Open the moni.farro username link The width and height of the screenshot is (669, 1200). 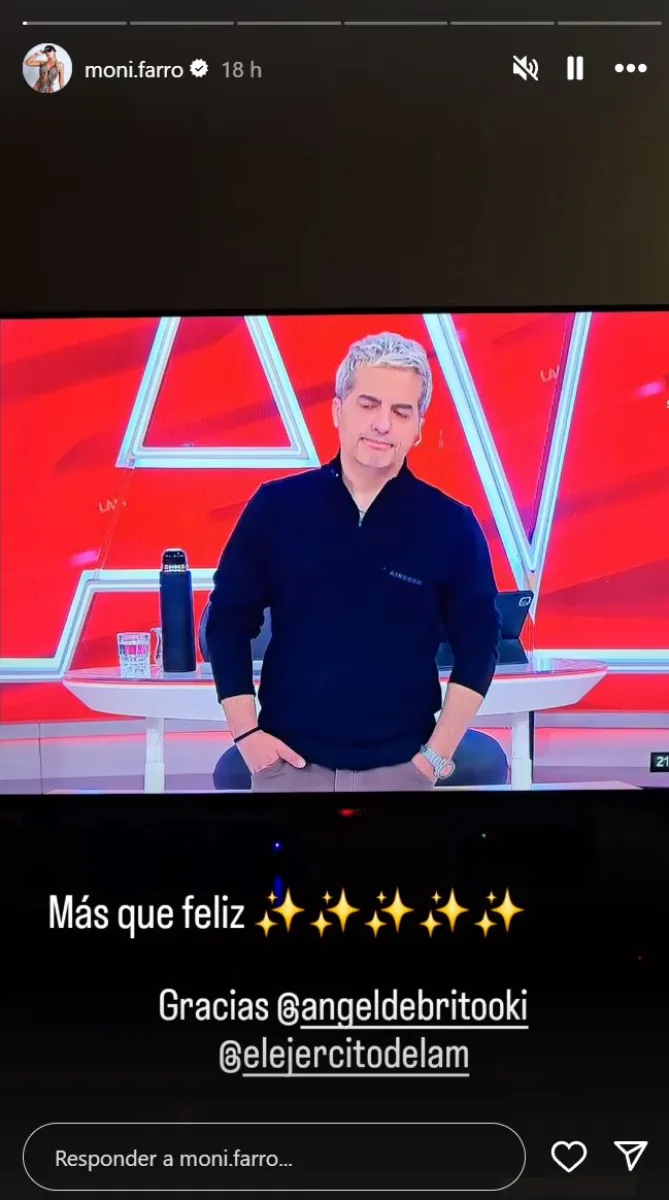(x=134, y=70)
